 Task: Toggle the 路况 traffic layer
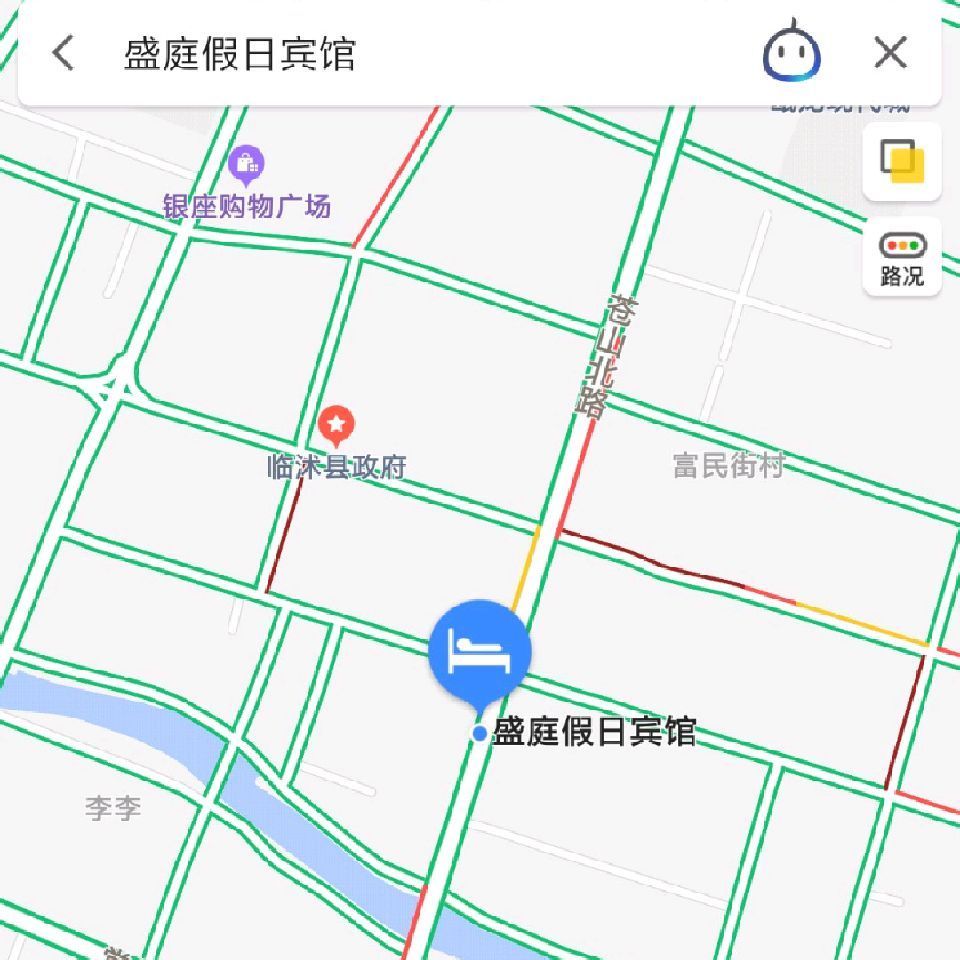click(902, 256)
